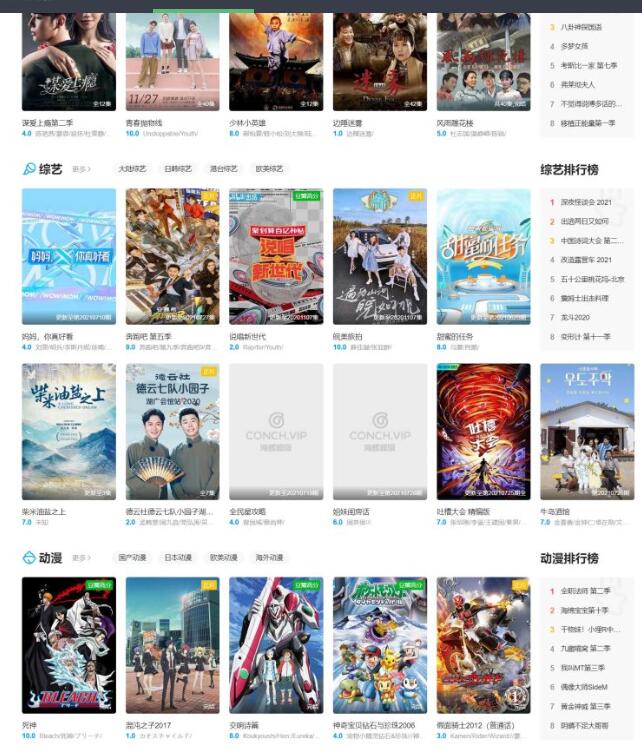View 交响诗篇 anime details

tap(276, 644)
